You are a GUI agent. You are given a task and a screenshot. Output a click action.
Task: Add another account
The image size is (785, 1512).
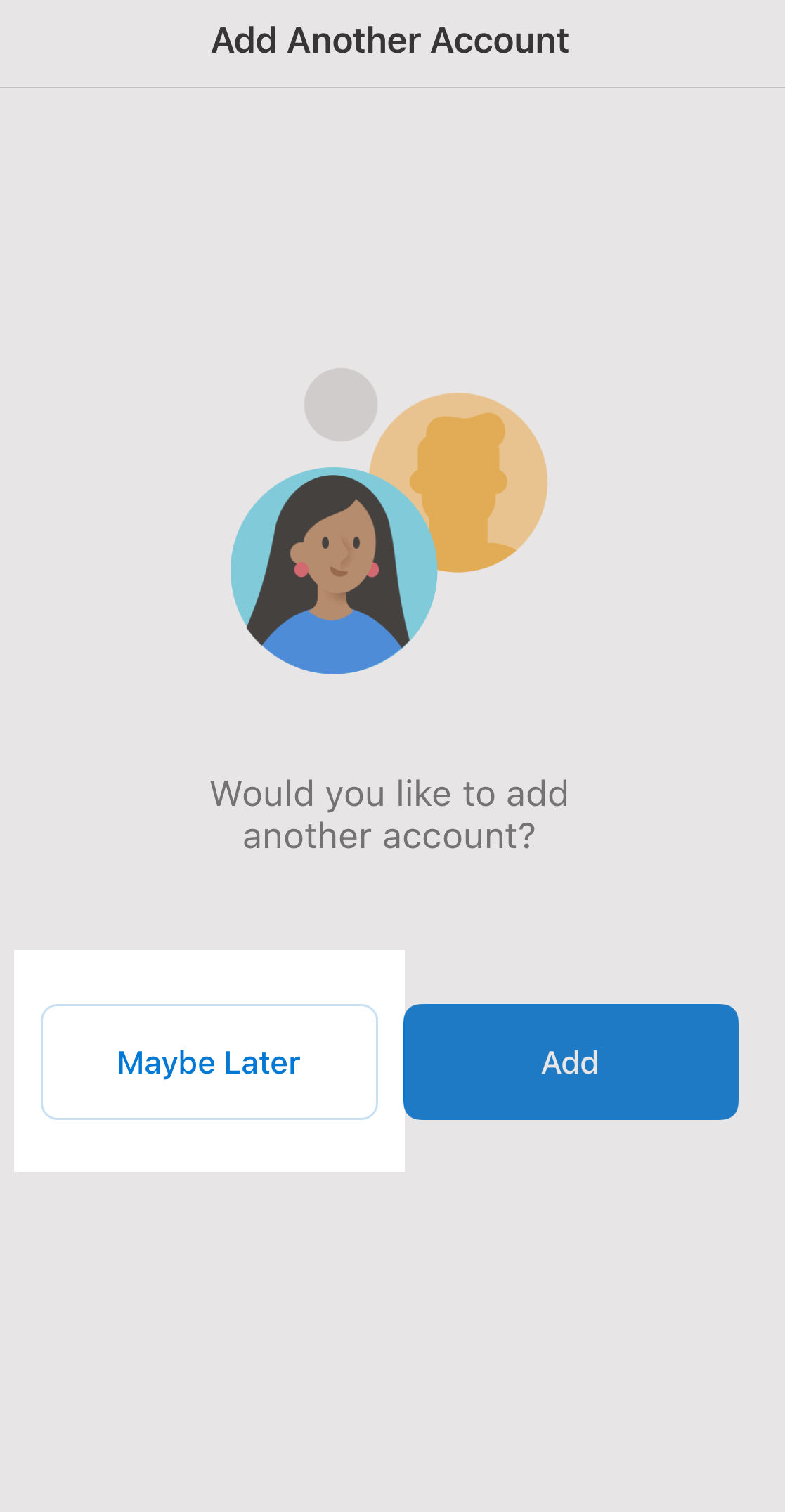570,1062
